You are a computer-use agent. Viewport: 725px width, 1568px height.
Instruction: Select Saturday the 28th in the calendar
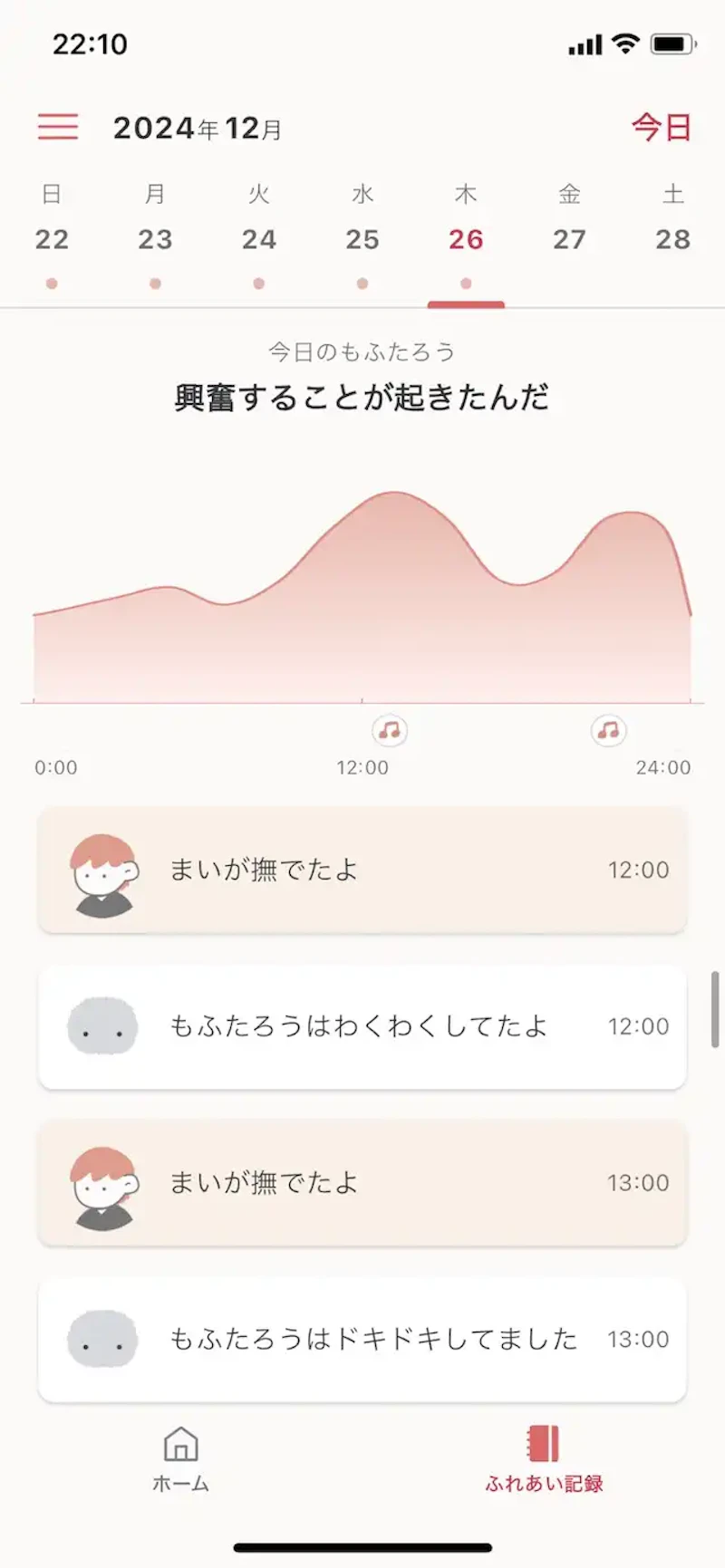point(672,239)
